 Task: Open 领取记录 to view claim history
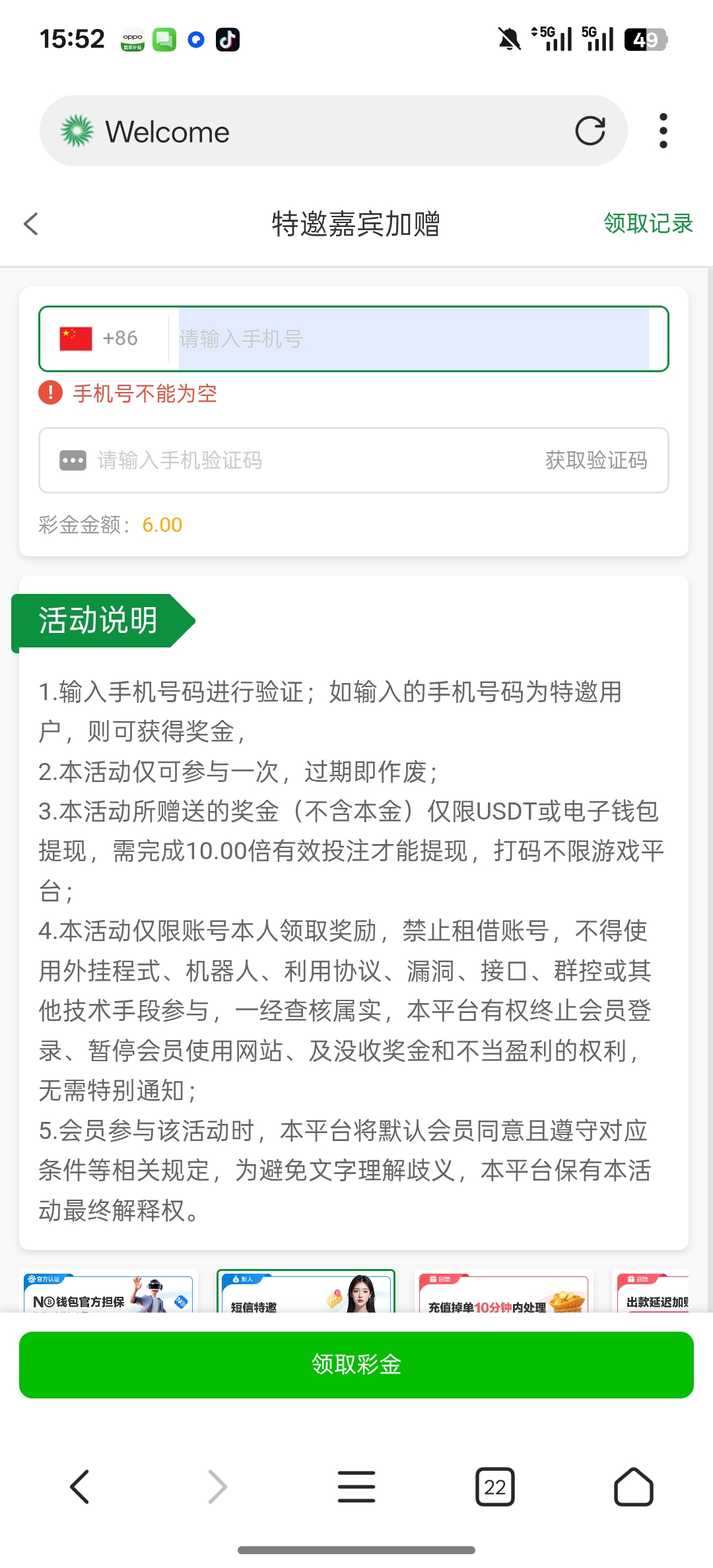pos(647,224)
